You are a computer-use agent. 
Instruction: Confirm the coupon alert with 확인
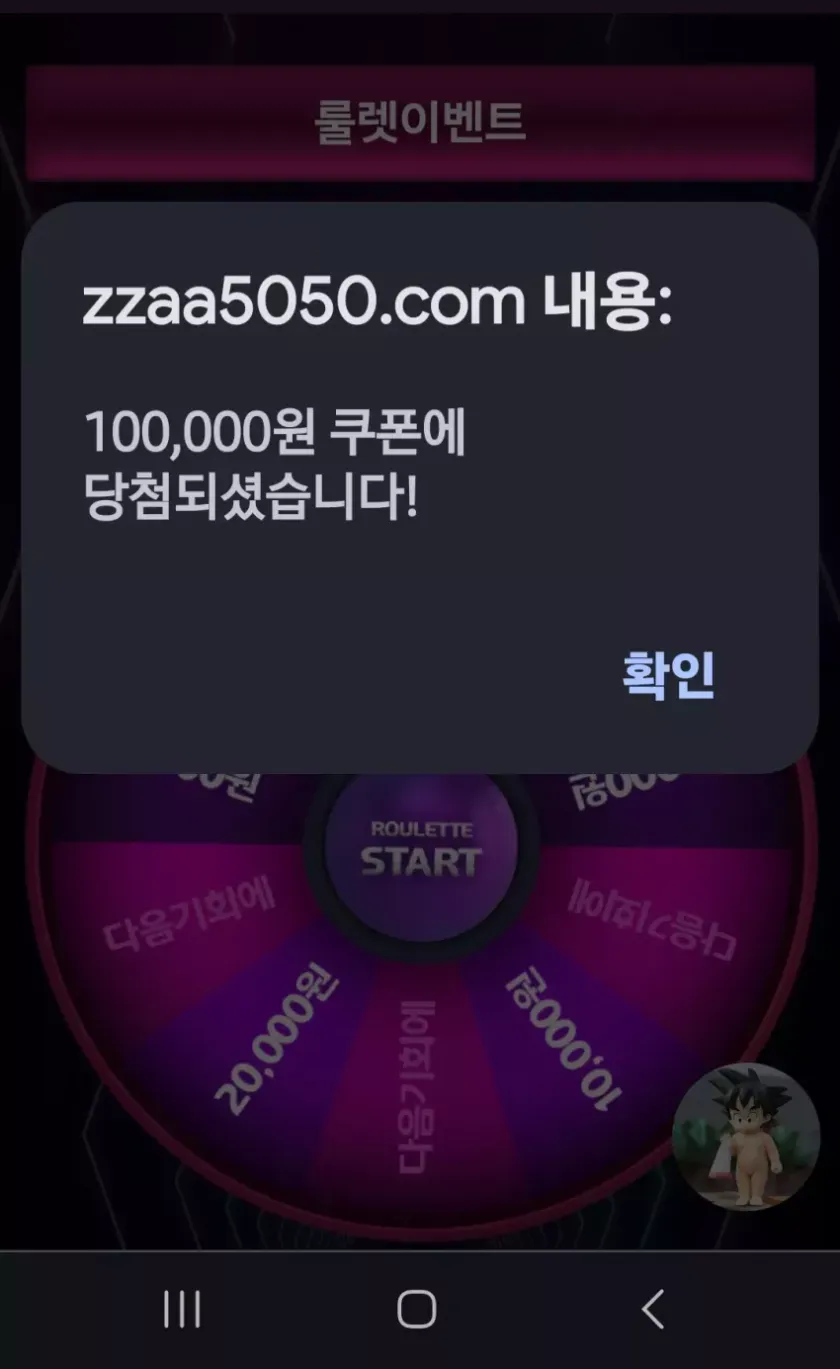click(x=668, y=676)
